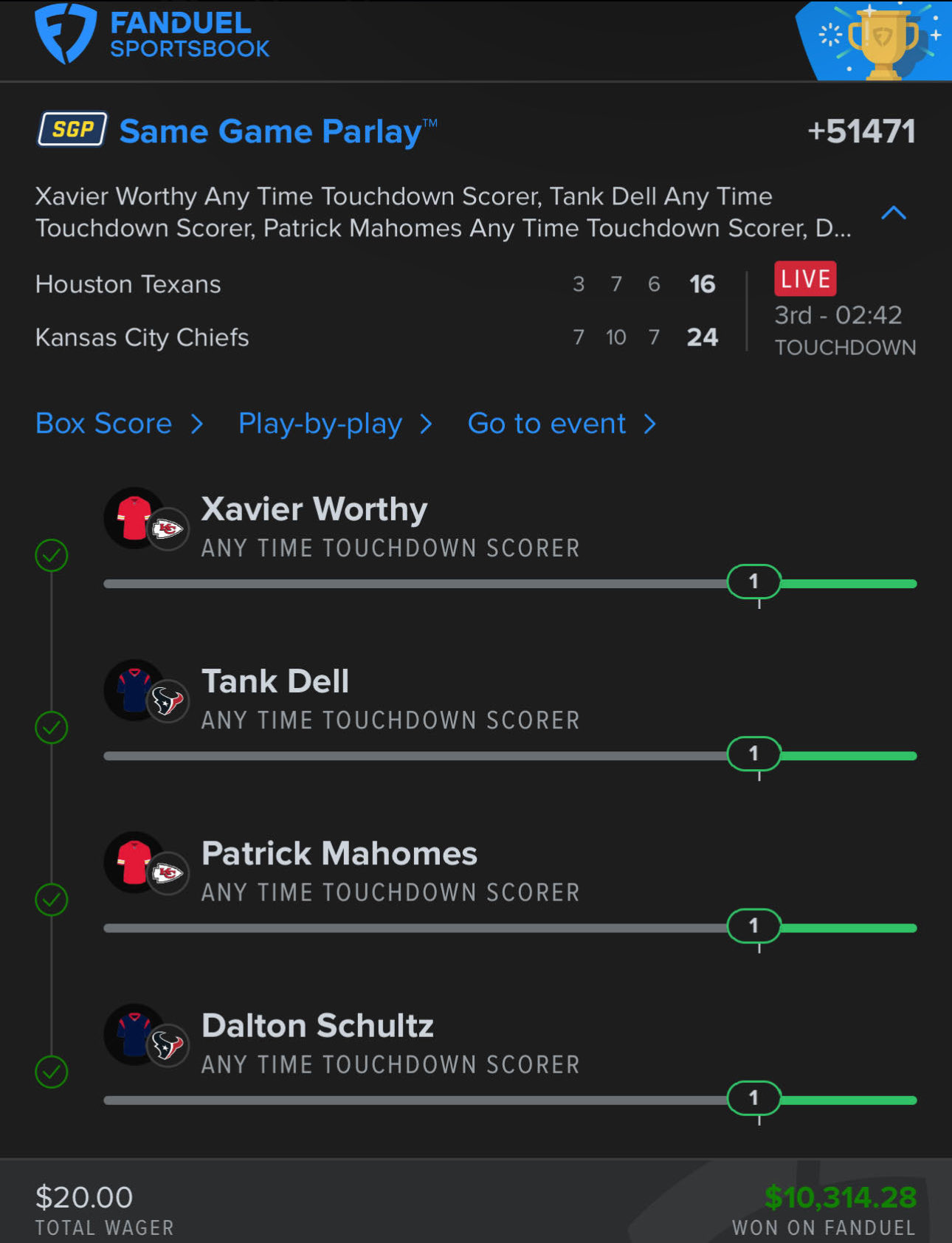The height and width of the screenshot is (1243, 952).
Task: Go to event page
Action: [x=561, y=424]
